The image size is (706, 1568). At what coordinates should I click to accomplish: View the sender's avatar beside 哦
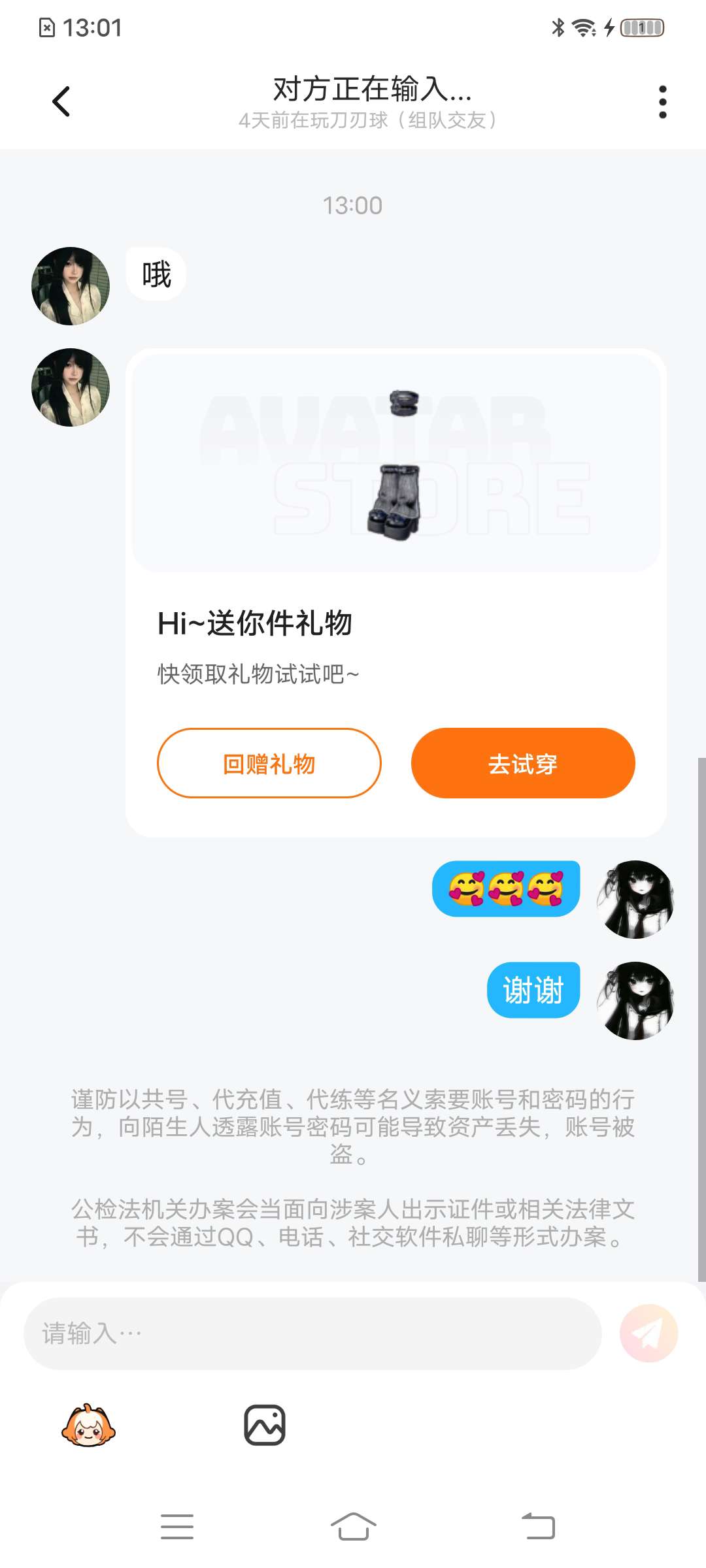click(71, 286)
